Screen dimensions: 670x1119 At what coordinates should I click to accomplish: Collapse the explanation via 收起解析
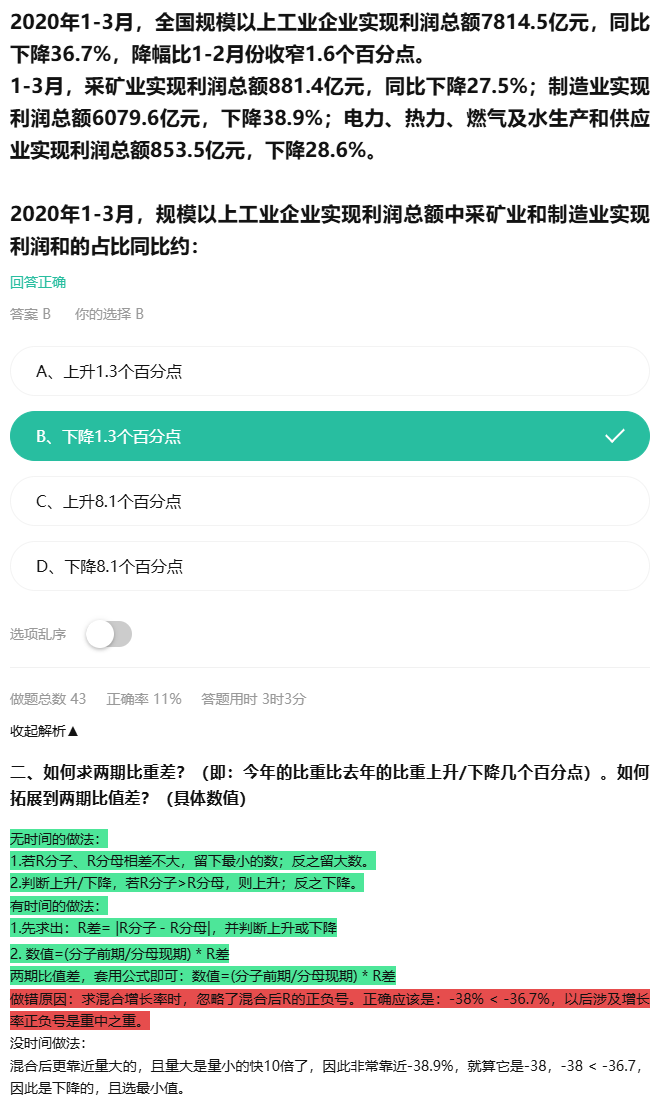(44, 731)
